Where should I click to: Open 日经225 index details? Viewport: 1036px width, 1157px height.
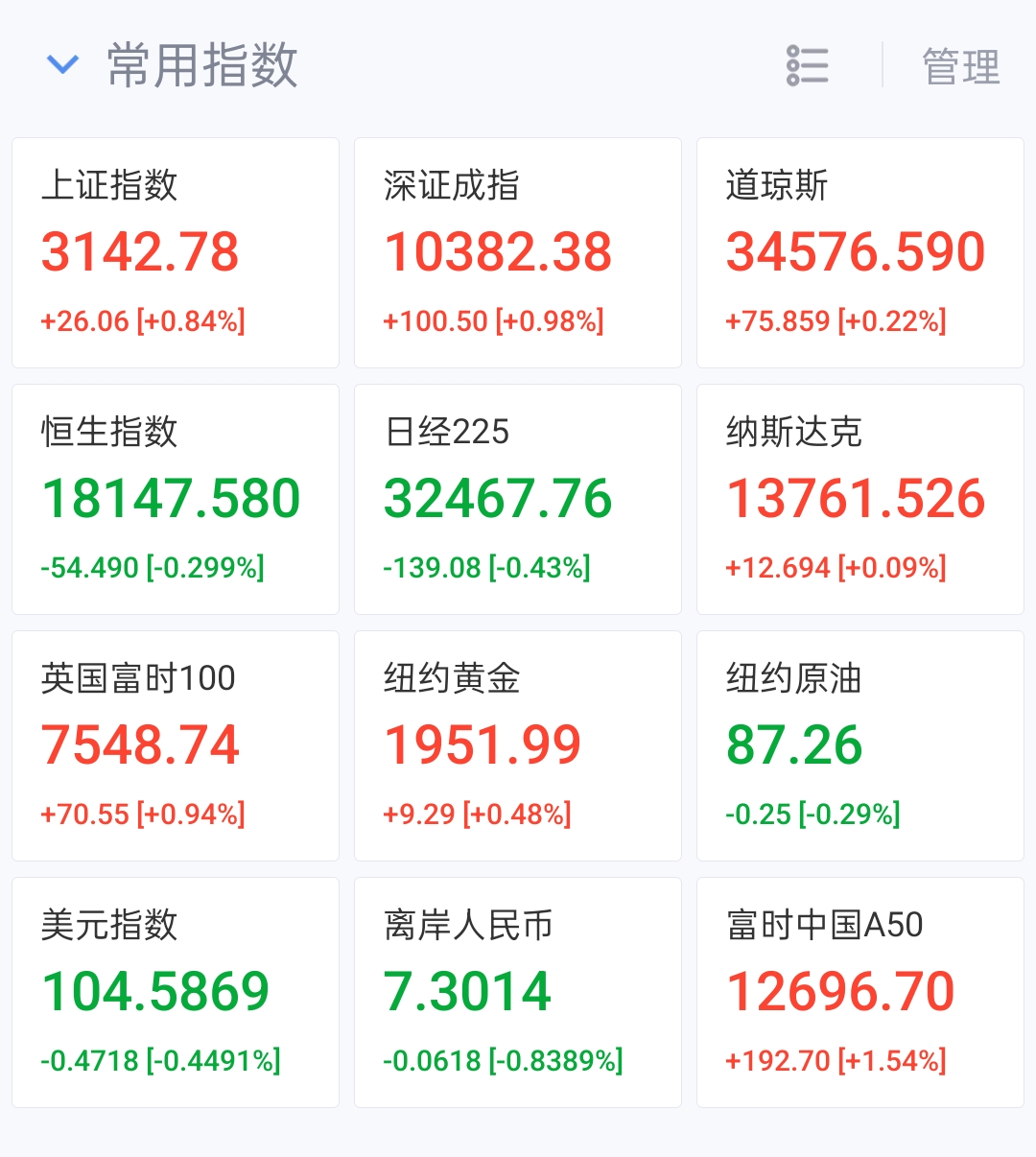click(518, 499)
